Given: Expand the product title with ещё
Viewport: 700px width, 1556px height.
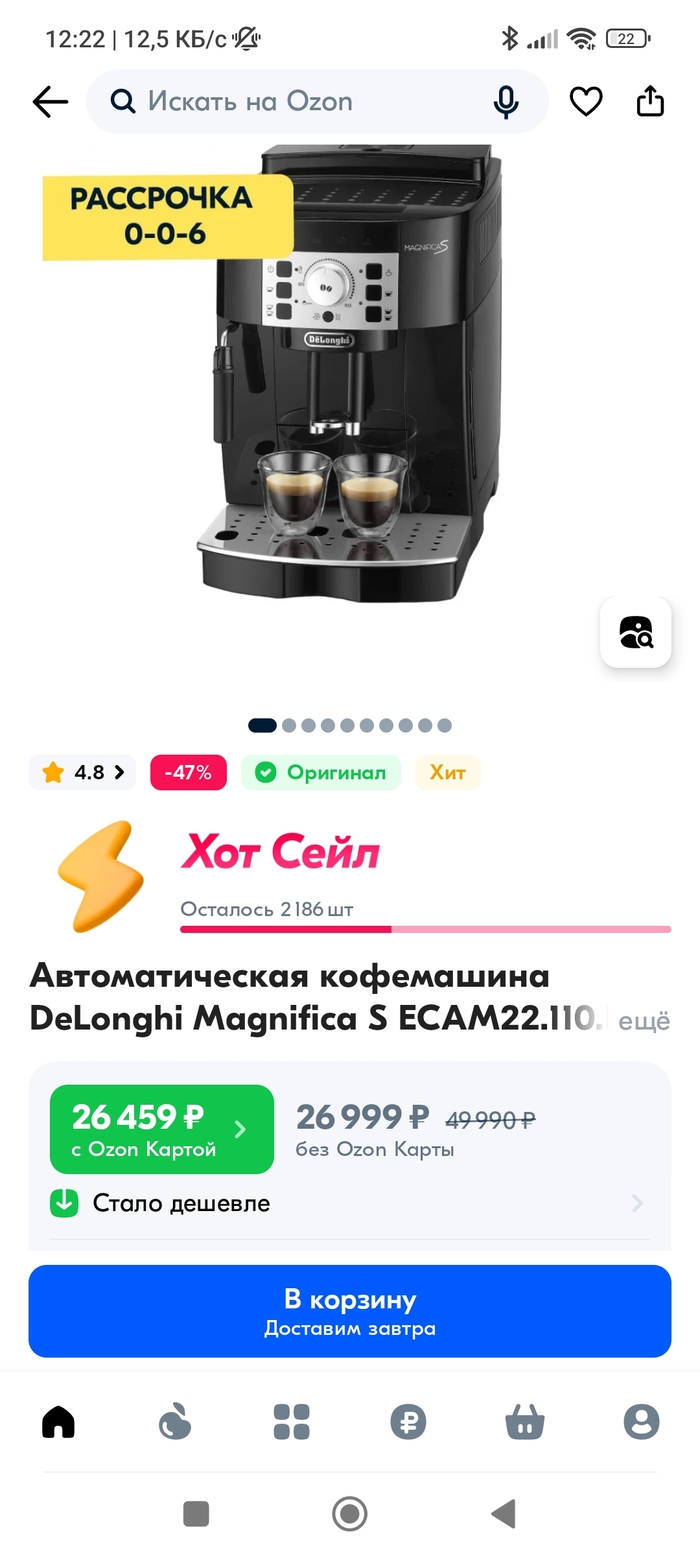Looking at the screenshot, I should (x=643, y=1021).
